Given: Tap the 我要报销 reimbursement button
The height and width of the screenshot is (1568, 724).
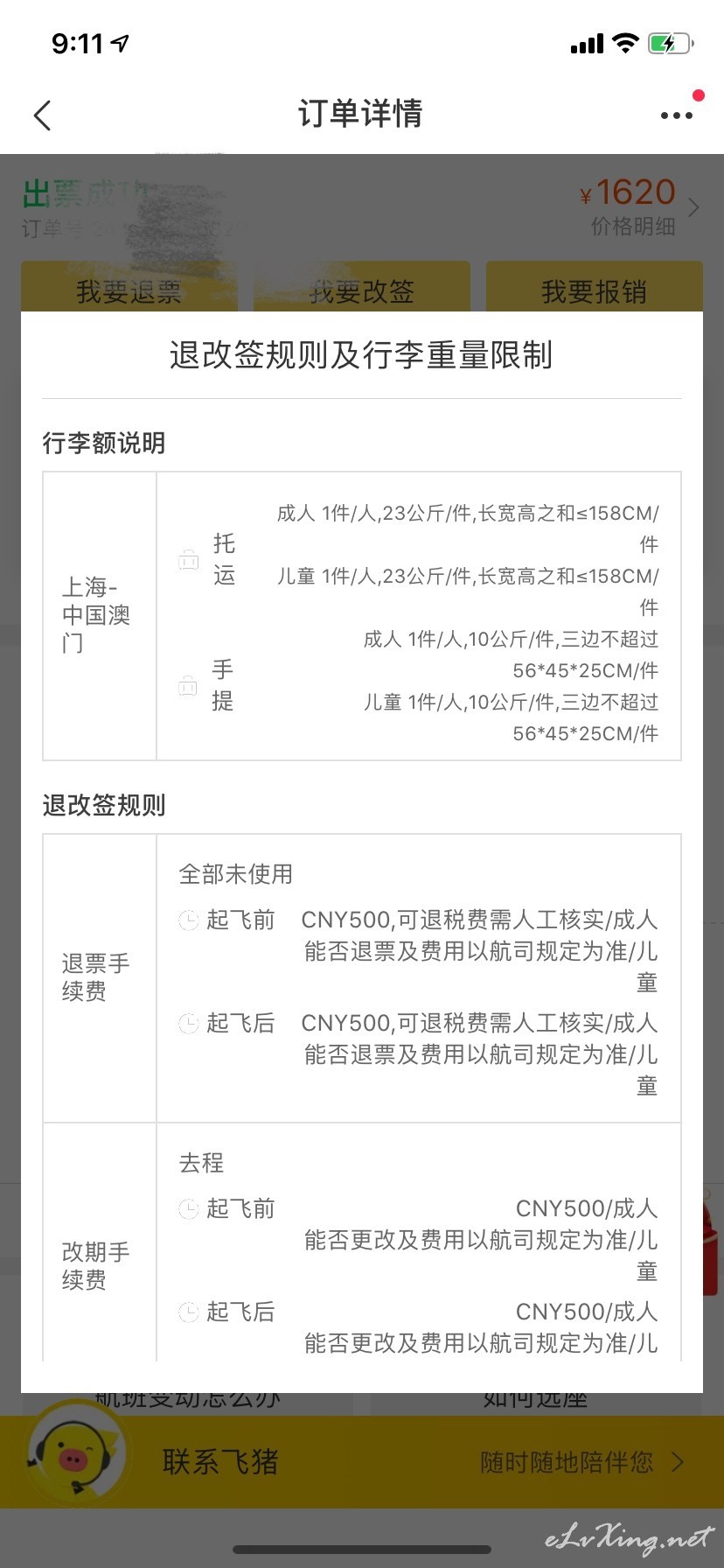Looking at the screenshot, I should (595, 287).
